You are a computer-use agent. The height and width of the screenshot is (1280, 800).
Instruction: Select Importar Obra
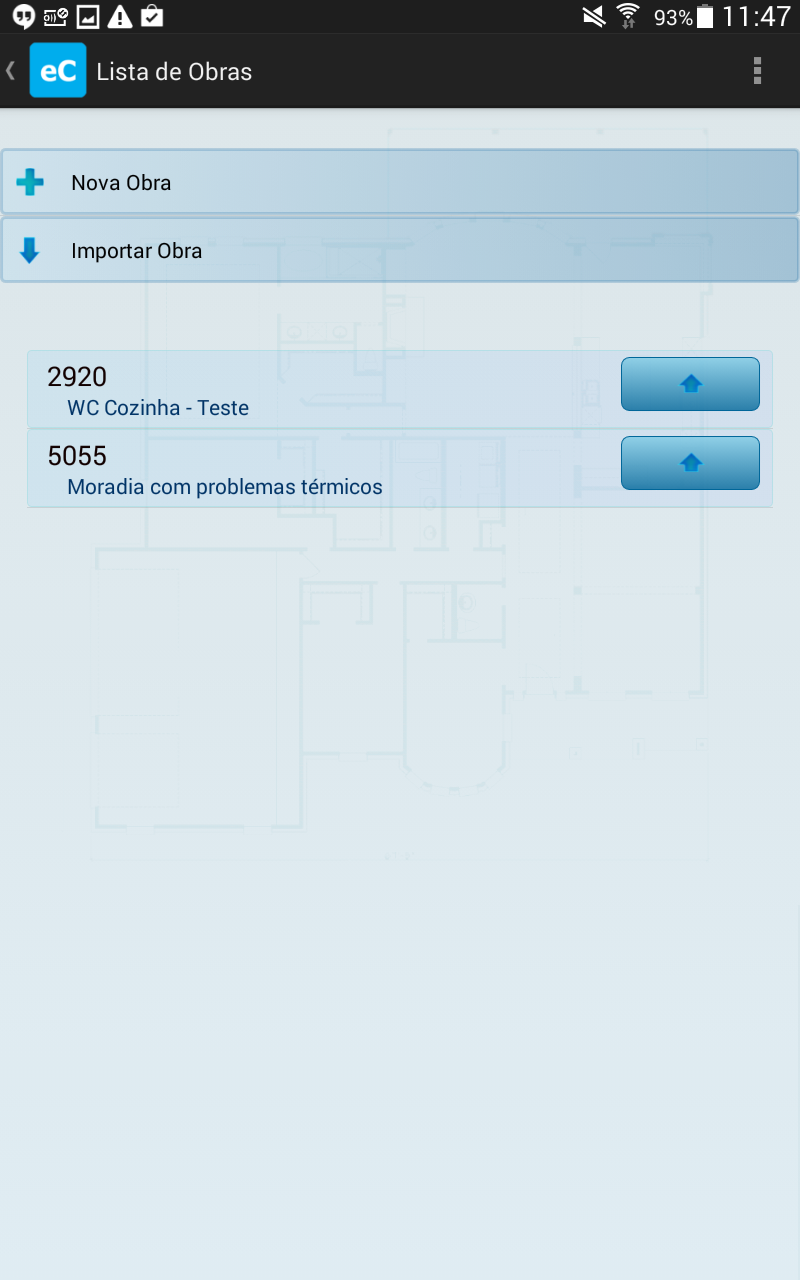coord(400,250)
